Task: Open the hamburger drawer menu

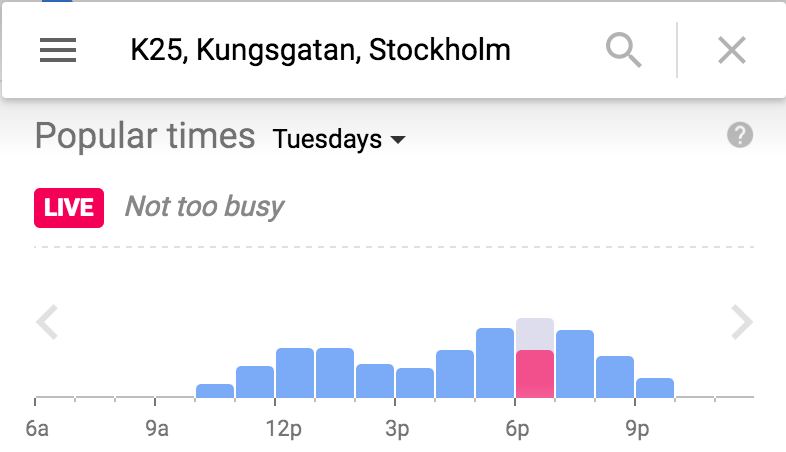Action: 58,50
